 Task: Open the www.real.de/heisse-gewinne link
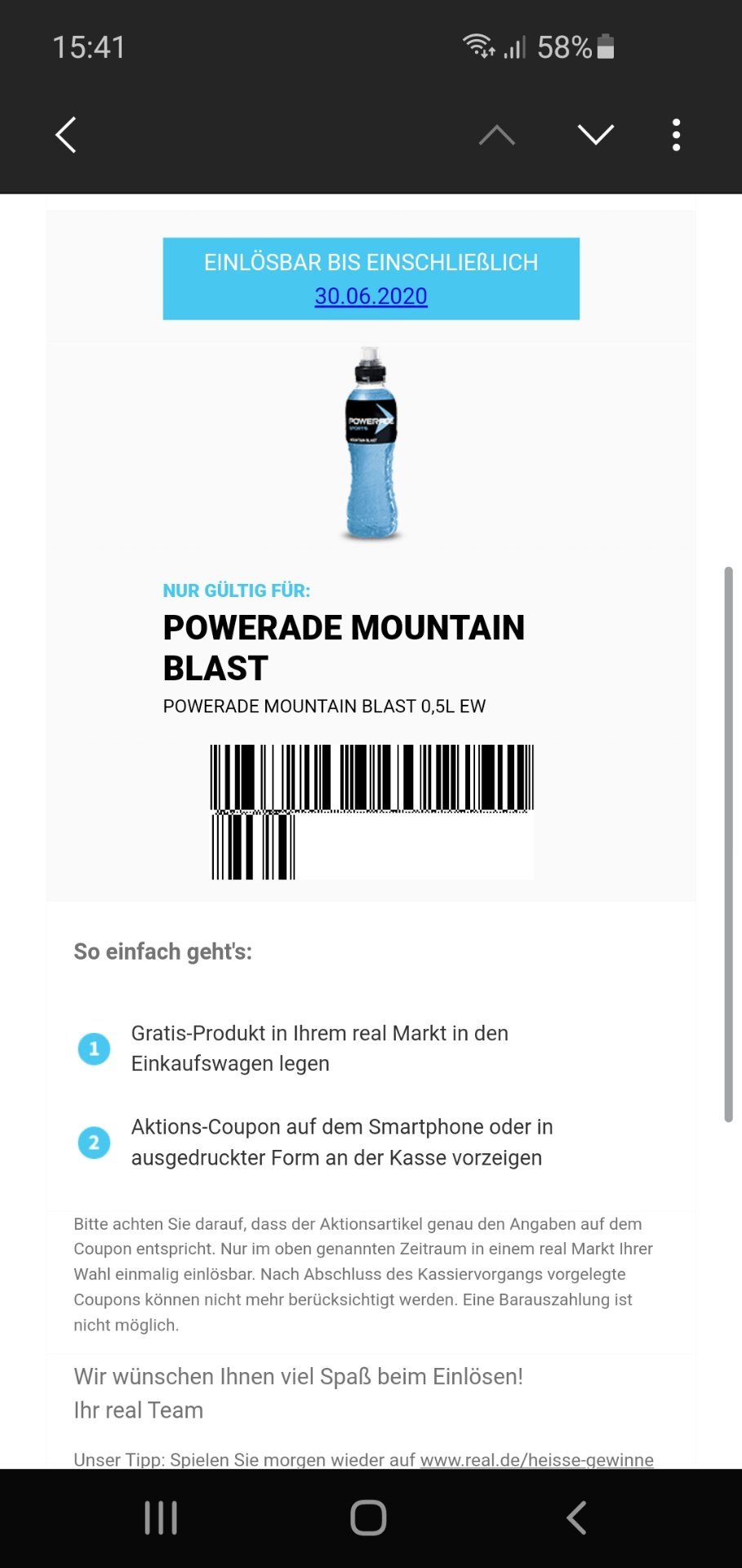click(x=536, y=1459)
